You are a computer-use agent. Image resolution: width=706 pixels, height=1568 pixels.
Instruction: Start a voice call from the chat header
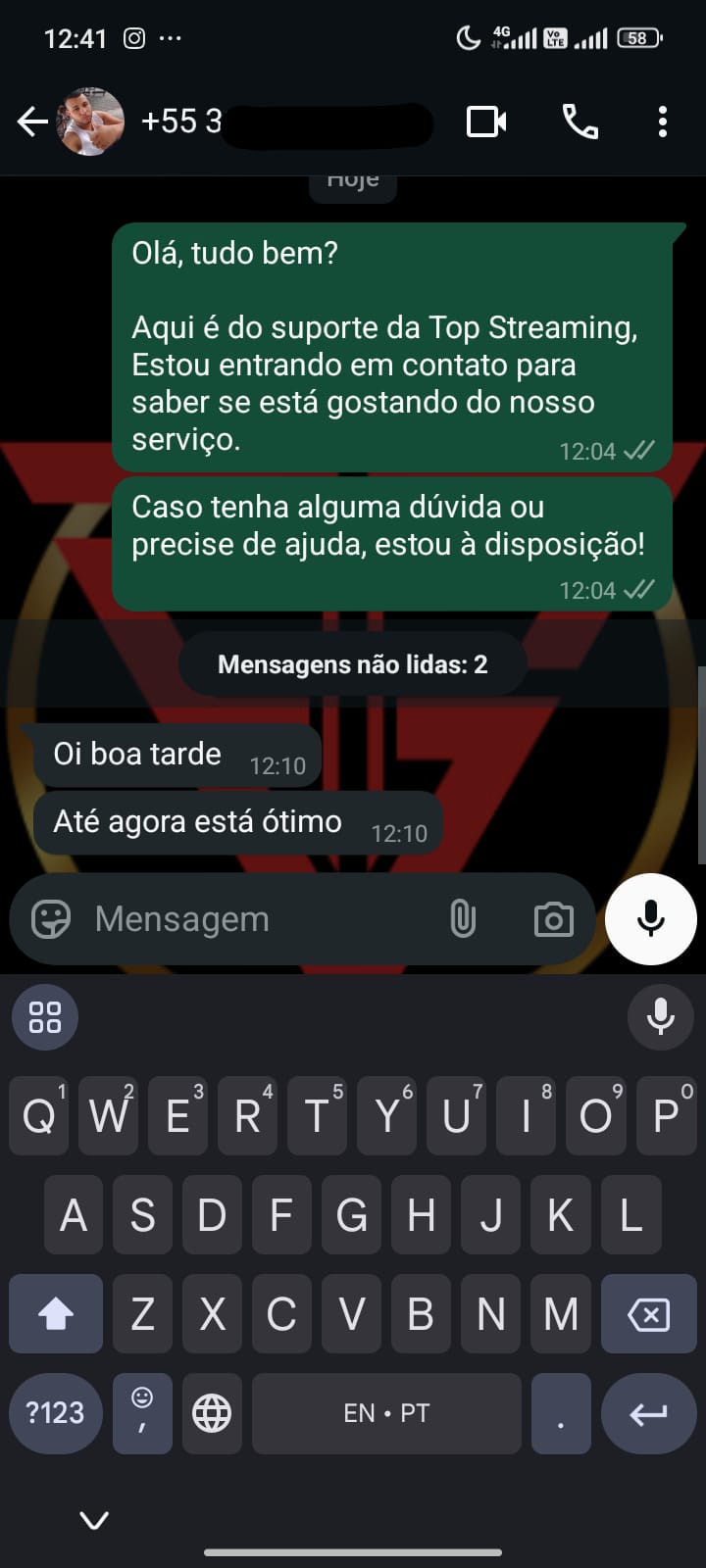tap(580, 122)
